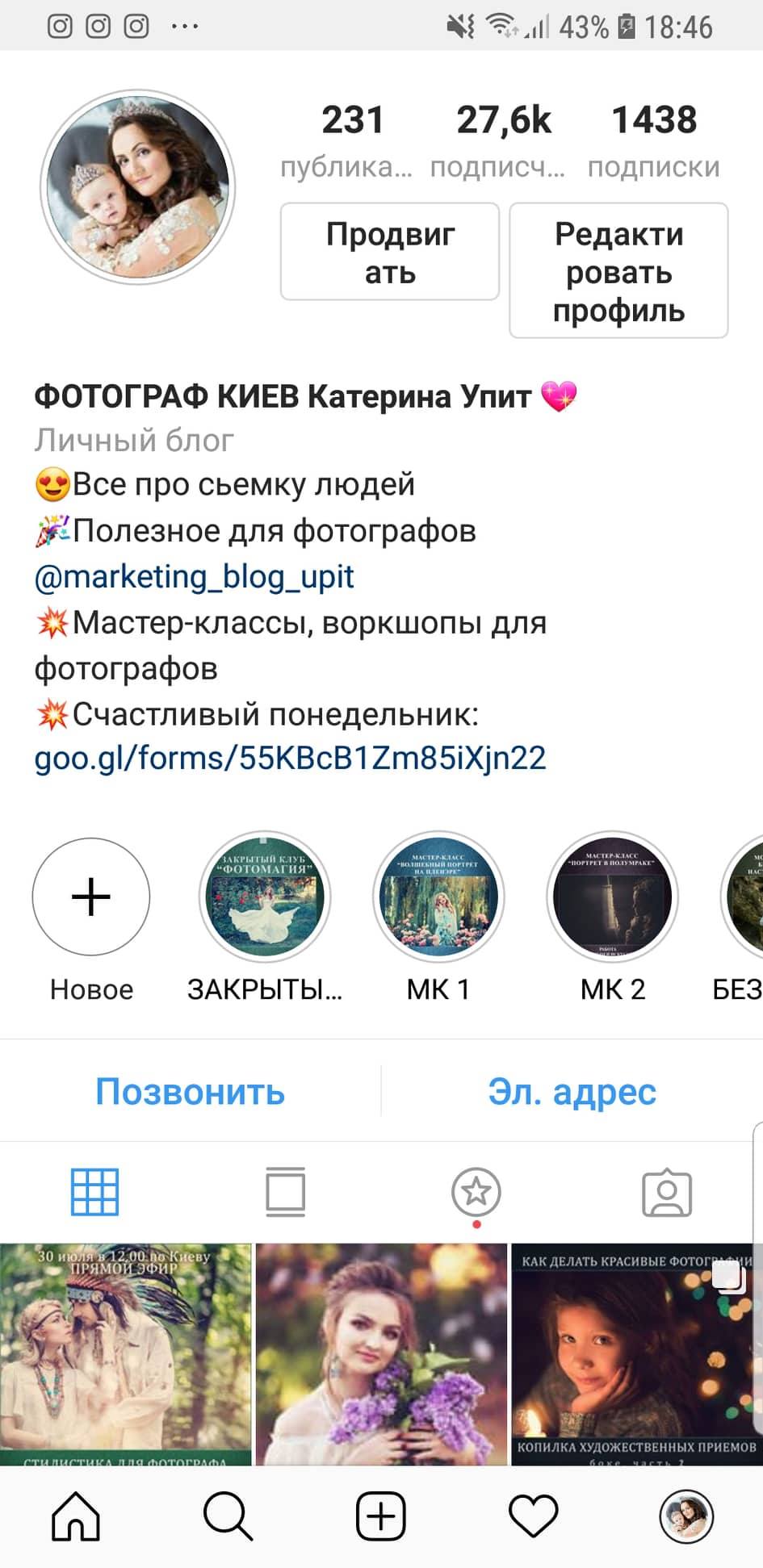Go to the home feed

(76, 1517)
